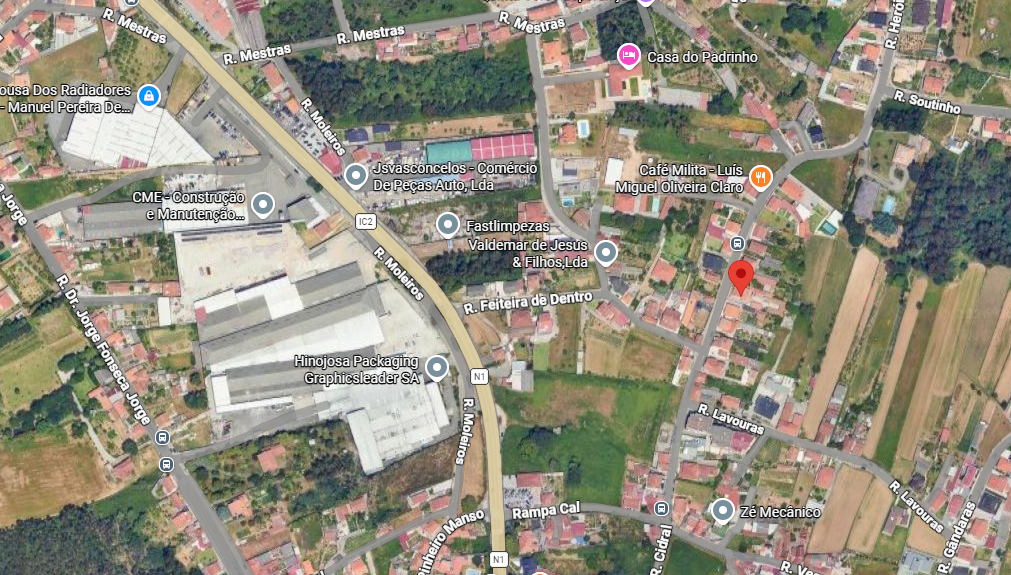The width and height of the screenshot is (1011, 575).
Task: Open the bus stop on R. Dr. Jorge Fonseca Jorge
Action: pos(163,437)
